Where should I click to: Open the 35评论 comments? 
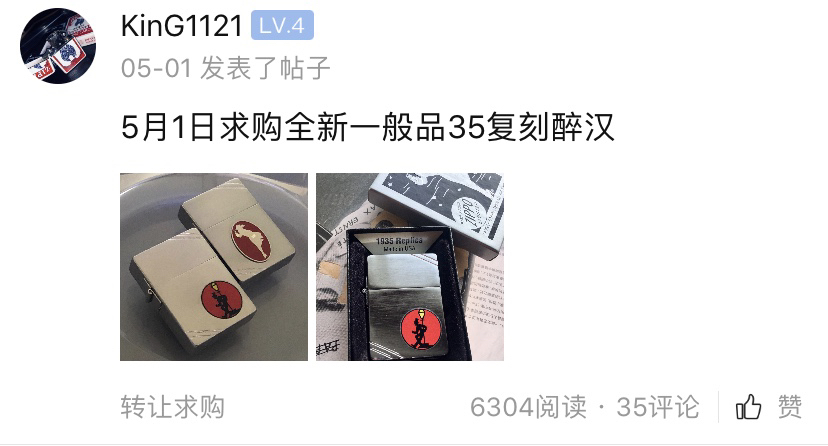click(658, 407)
